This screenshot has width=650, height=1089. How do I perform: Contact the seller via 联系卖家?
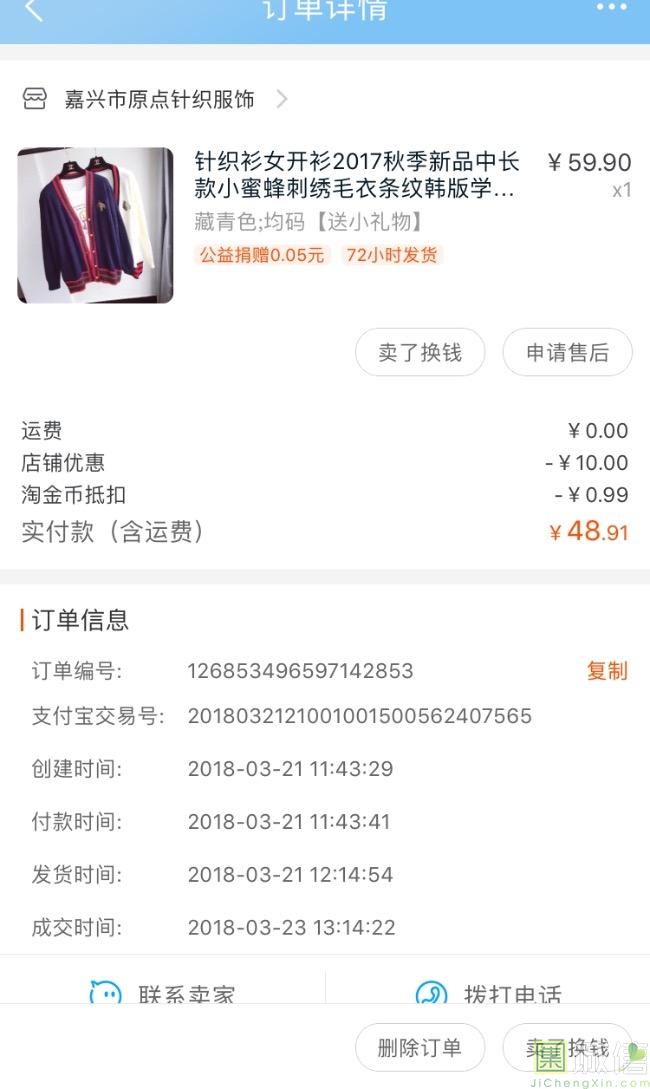(164, 990)
